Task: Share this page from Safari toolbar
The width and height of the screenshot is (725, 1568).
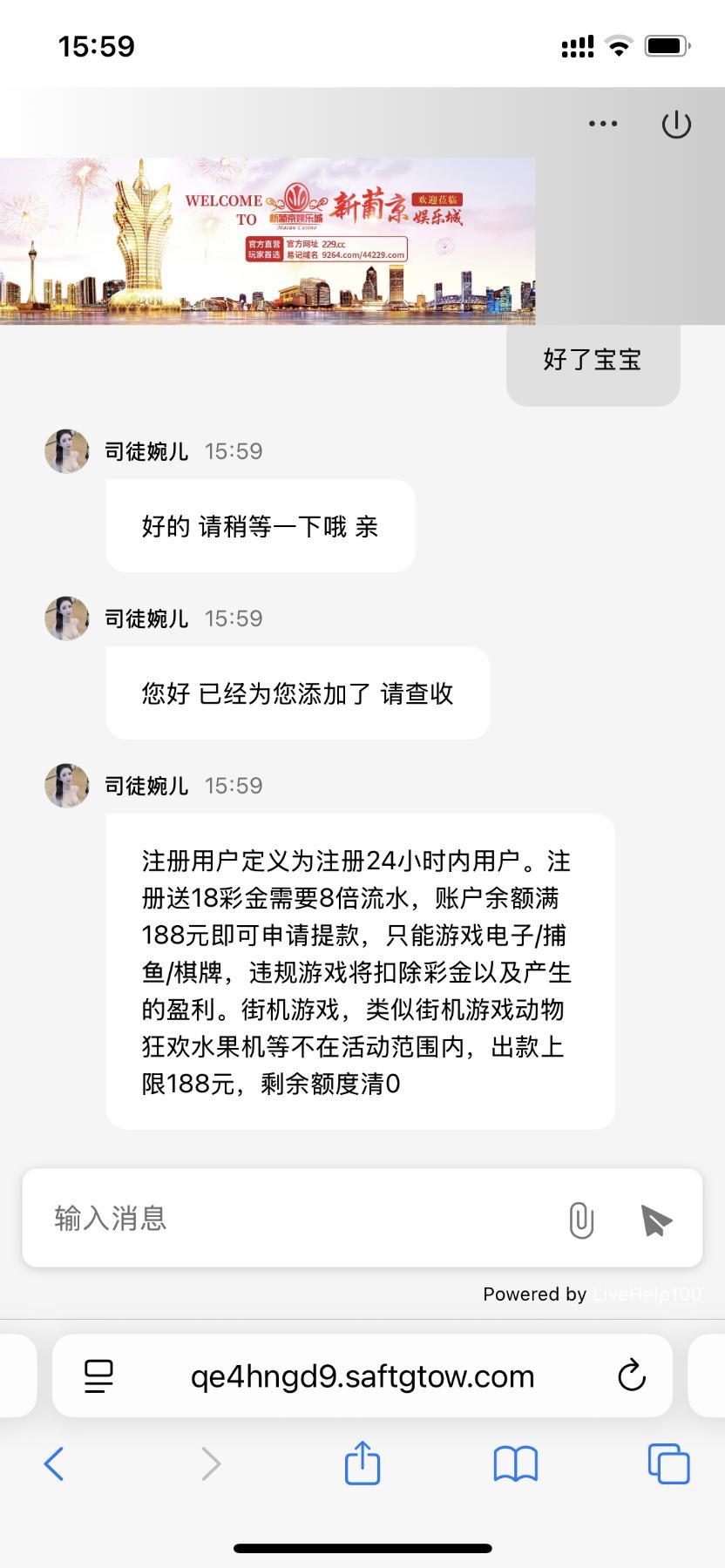Action: (x=362, y=1463)
